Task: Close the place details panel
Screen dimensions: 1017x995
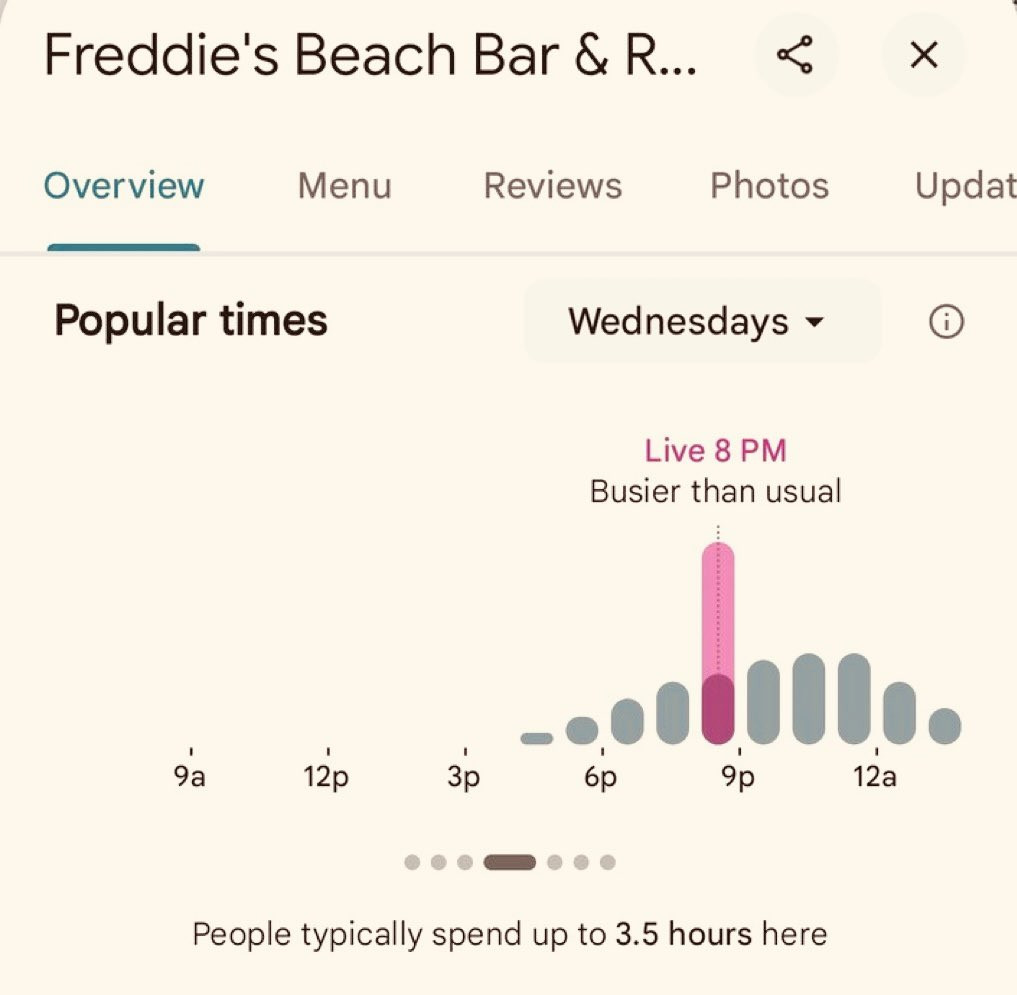Action: point(924,55)
